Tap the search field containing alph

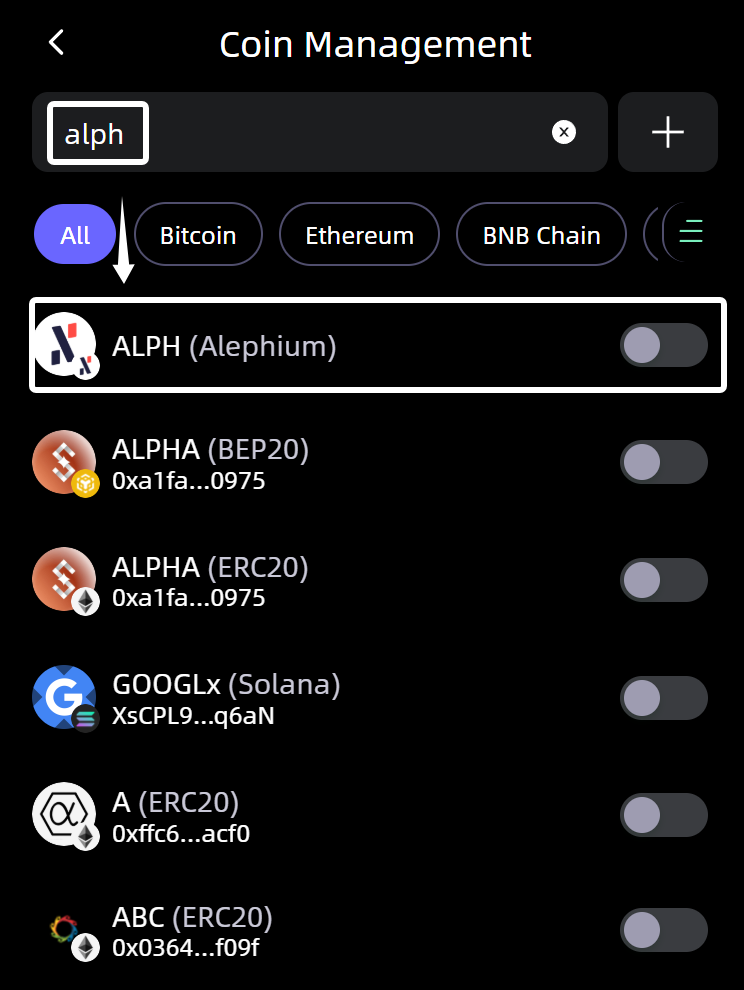pos(300,133)
